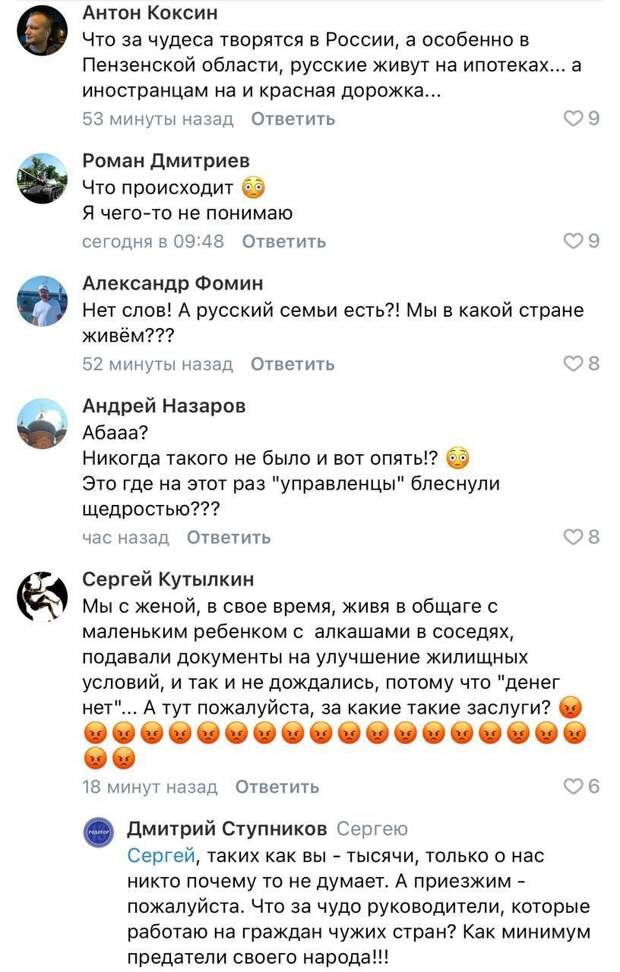This screenshot has width=620, height=972.
Task: Reply to Александр Фомин's comment
Action: [x=292, y=364]
